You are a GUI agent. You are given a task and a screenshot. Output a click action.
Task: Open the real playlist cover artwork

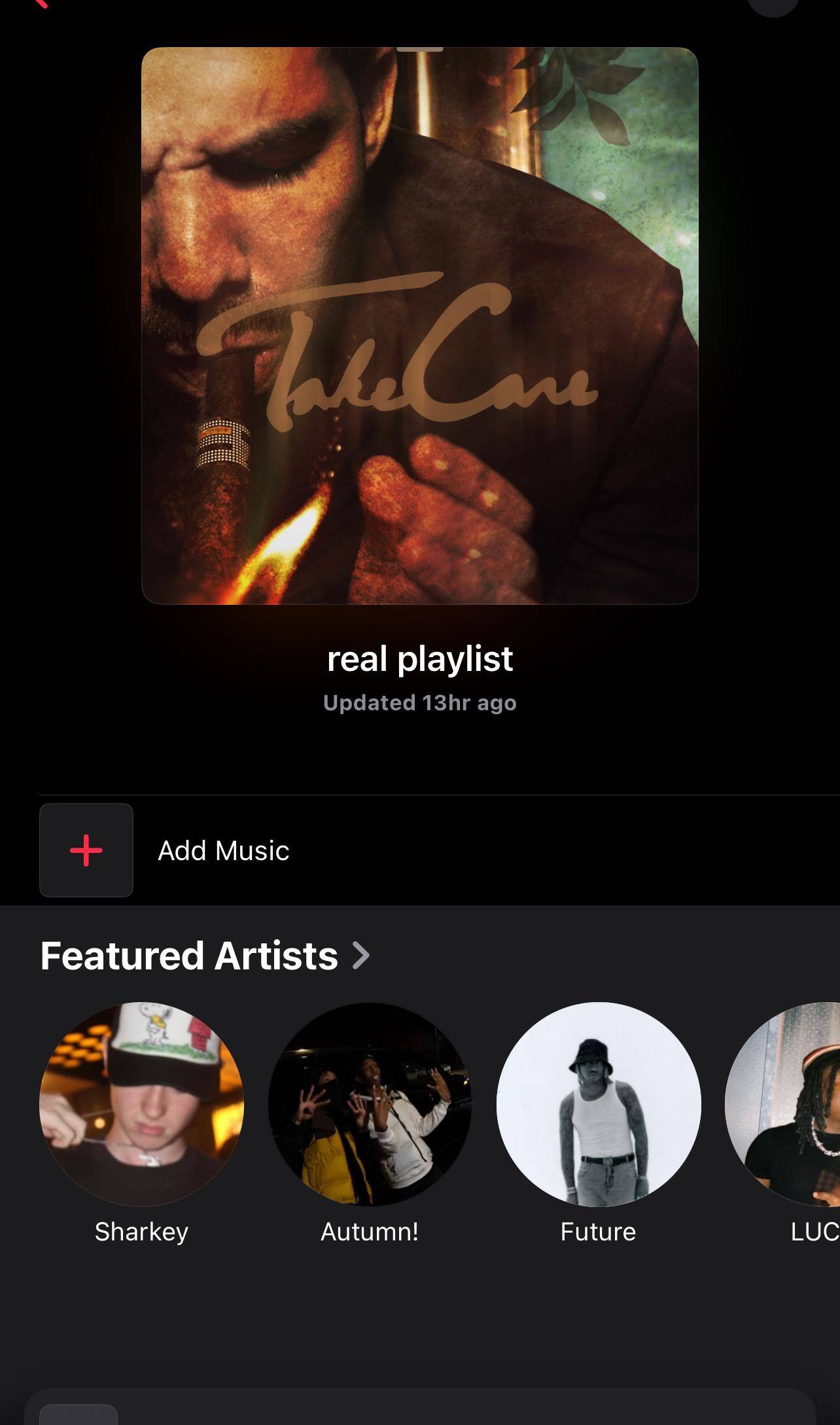tap(420, 325)
